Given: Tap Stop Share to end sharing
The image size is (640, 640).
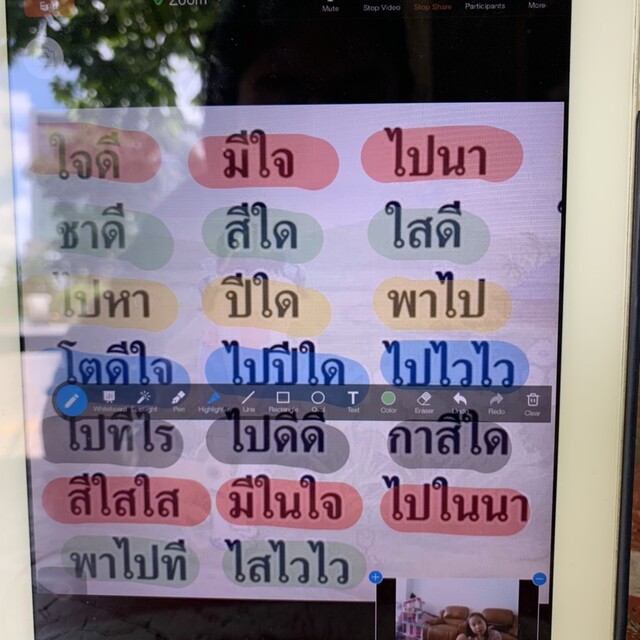Looking at the screenshot, I should (x=434, y=5).
